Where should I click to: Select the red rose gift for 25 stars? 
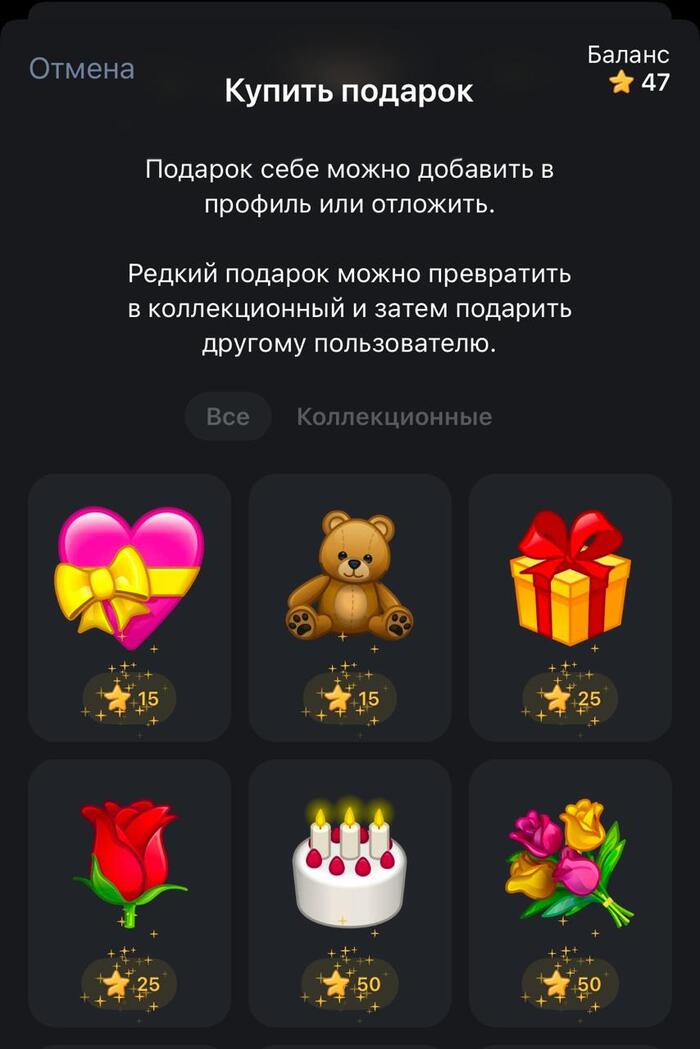point(130,892)
